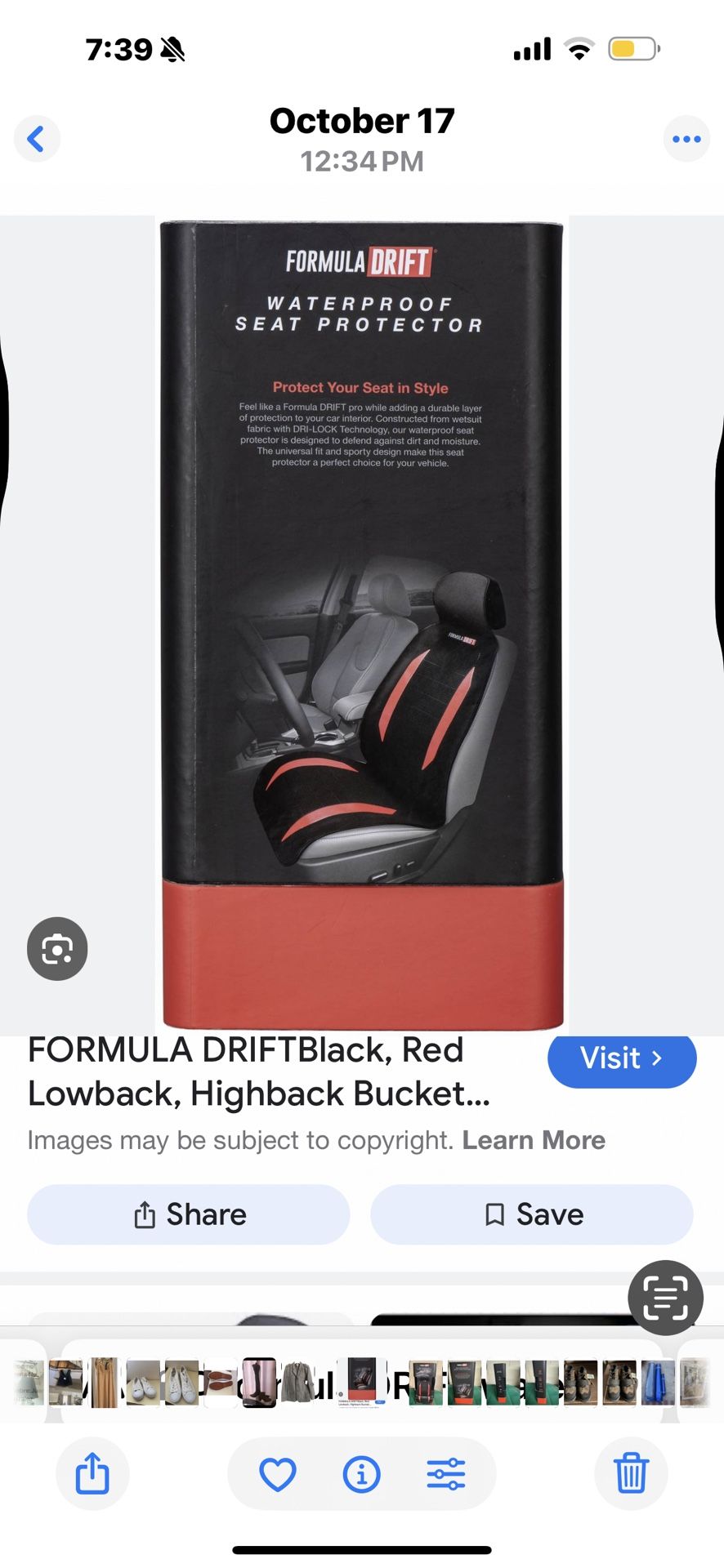Share this photo via the share sheet

coord(92,1473)
